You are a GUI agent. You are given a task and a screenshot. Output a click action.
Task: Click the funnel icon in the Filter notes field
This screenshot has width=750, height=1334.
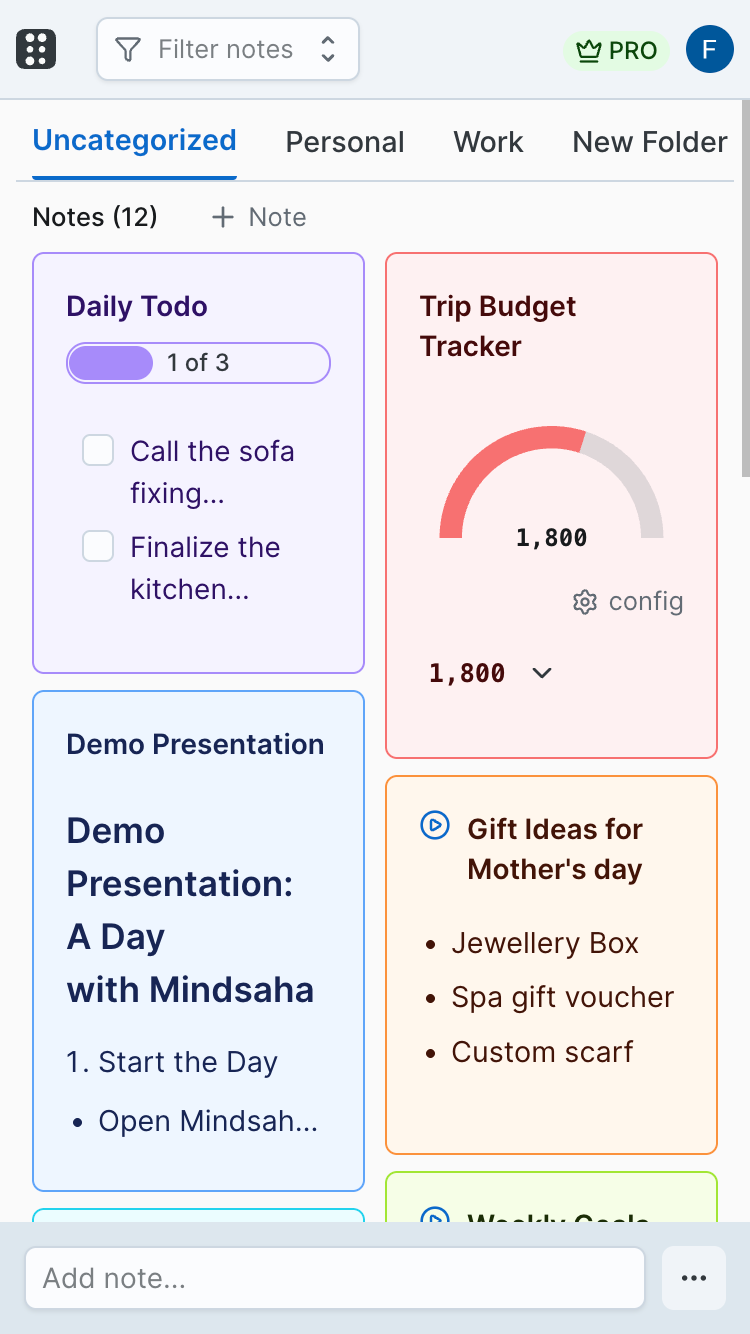click(128, 48)
